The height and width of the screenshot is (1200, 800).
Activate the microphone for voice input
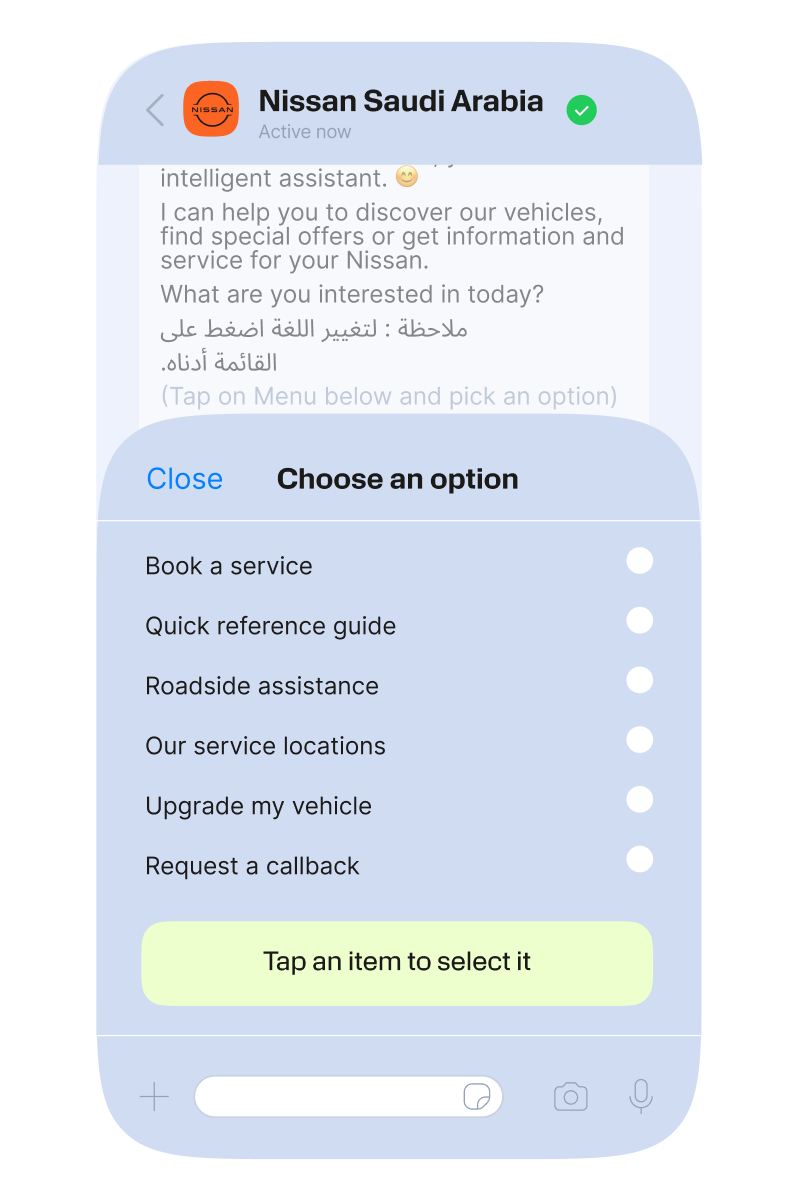[x=640, y=1096]
